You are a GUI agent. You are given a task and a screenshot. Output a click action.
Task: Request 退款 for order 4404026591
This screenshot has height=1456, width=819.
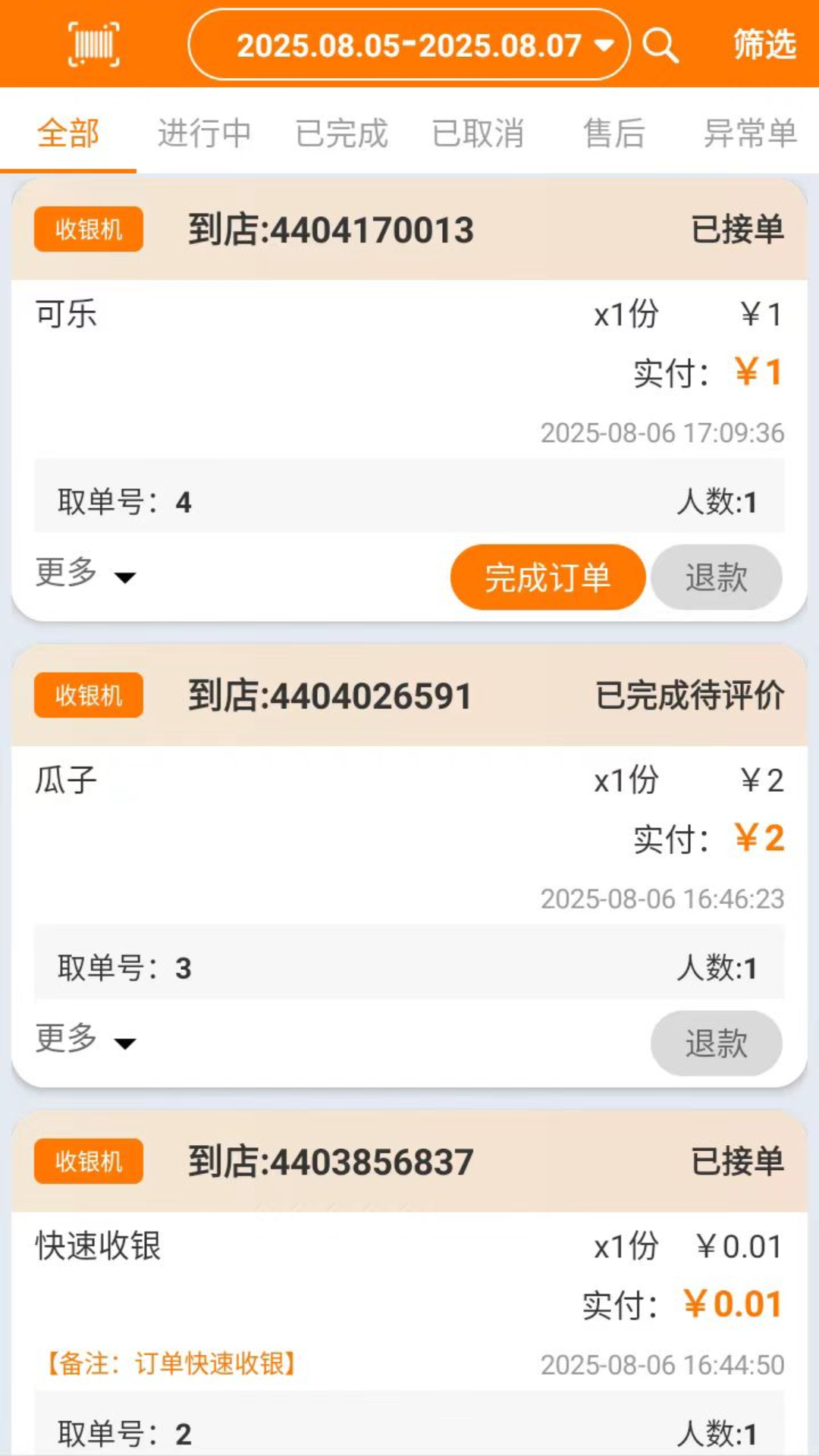[716, 1042]
